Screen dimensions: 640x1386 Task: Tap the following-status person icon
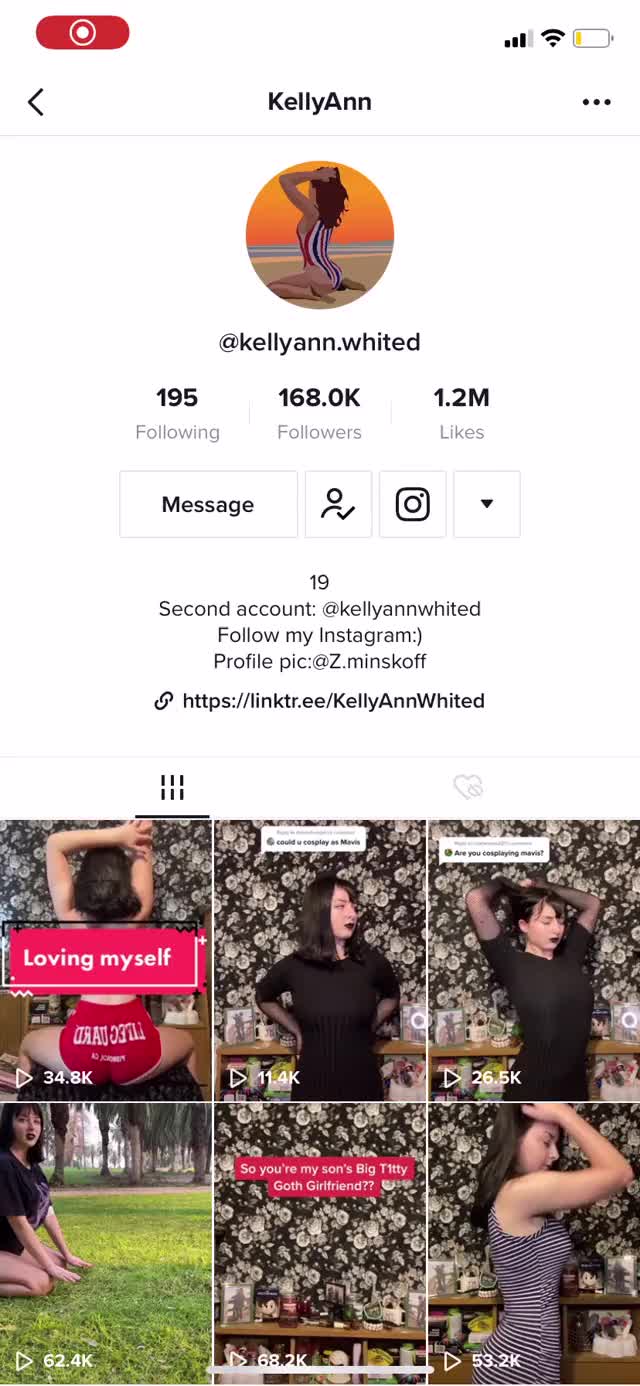tap(338, 504)
